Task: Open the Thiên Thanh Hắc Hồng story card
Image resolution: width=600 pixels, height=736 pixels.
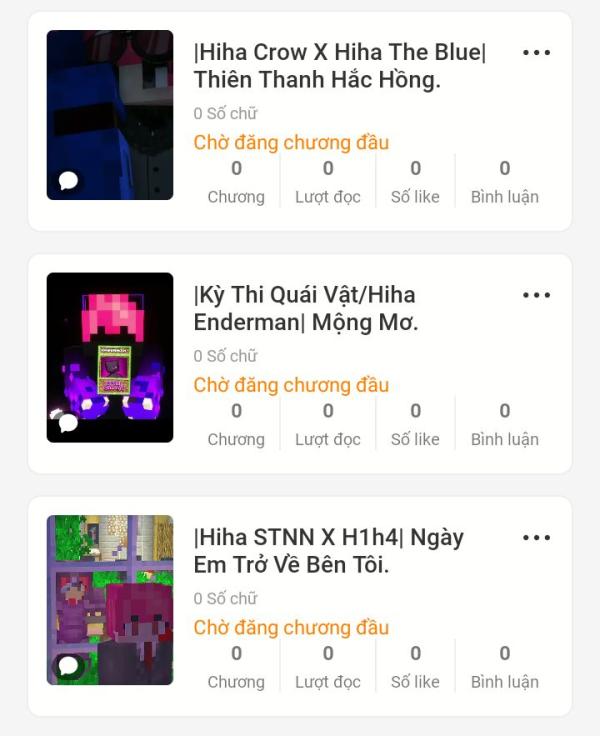Action: click(340, 66)
